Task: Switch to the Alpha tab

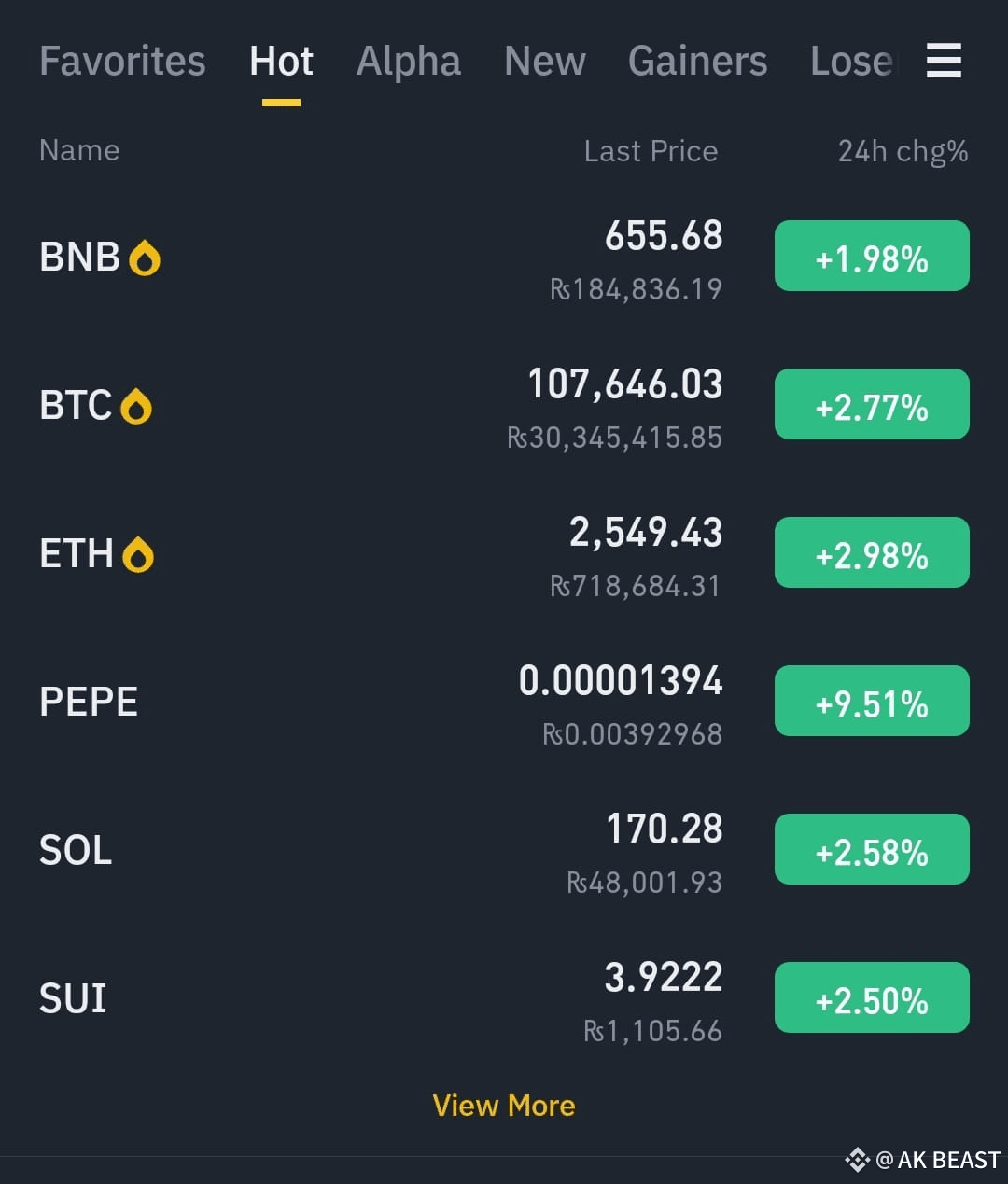Action: [x=409, y=62]
